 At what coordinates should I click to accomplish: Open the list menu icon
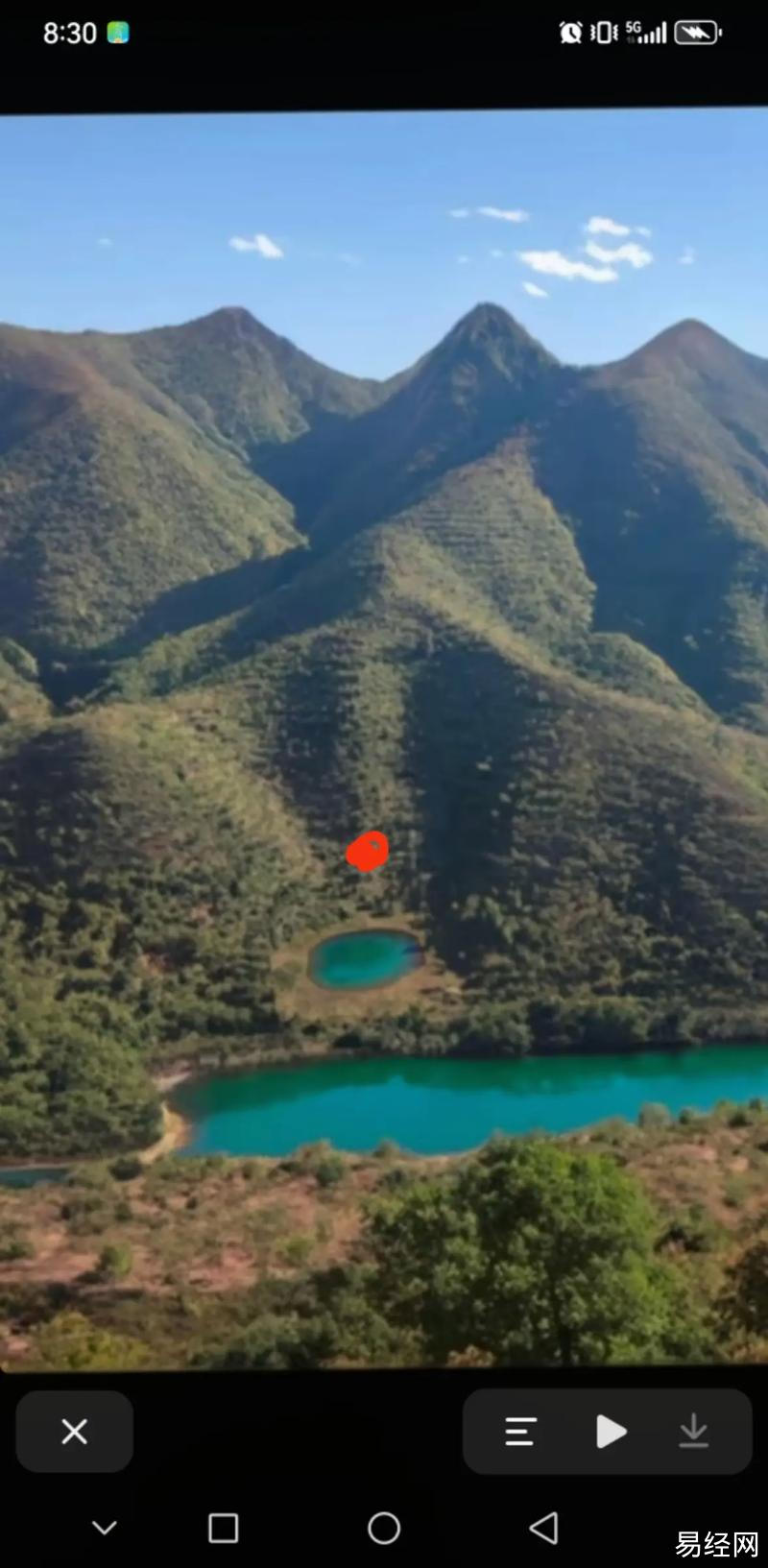pos(520,1431)
